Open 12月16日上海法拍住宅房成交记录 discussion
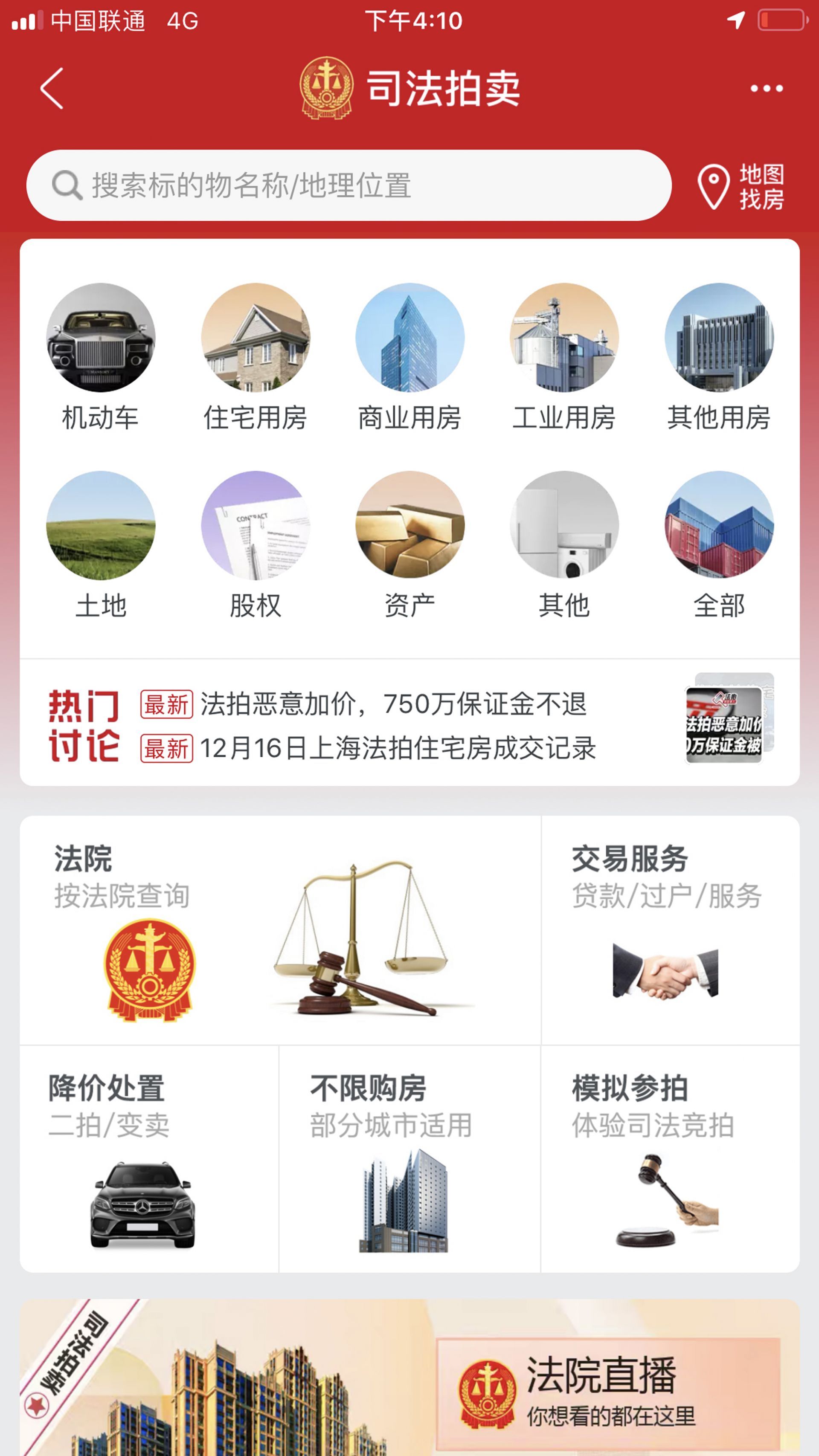This screenshot has height=1456, width=819. click(398, 748)
